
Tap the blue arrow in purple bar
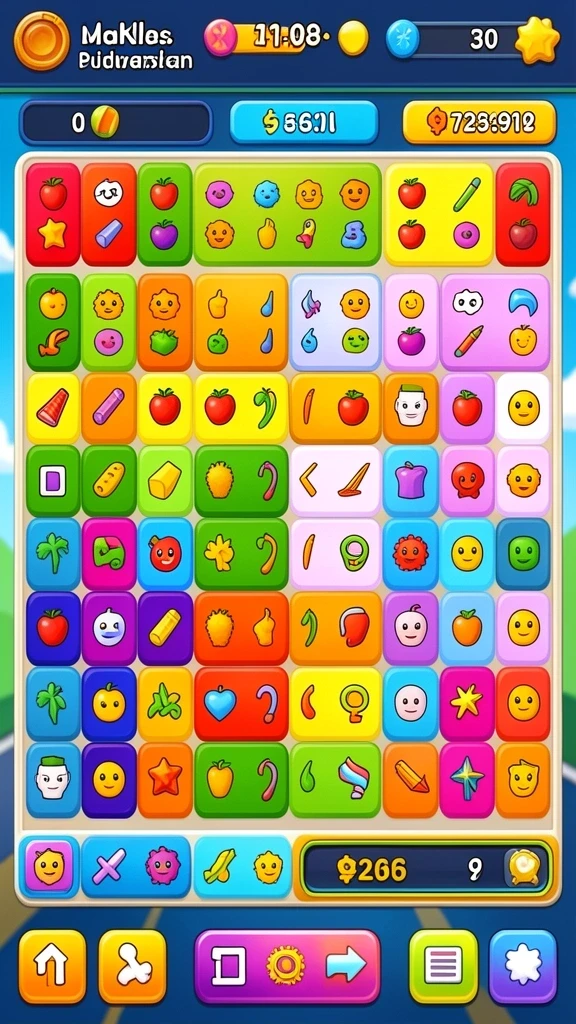[346, 966]
